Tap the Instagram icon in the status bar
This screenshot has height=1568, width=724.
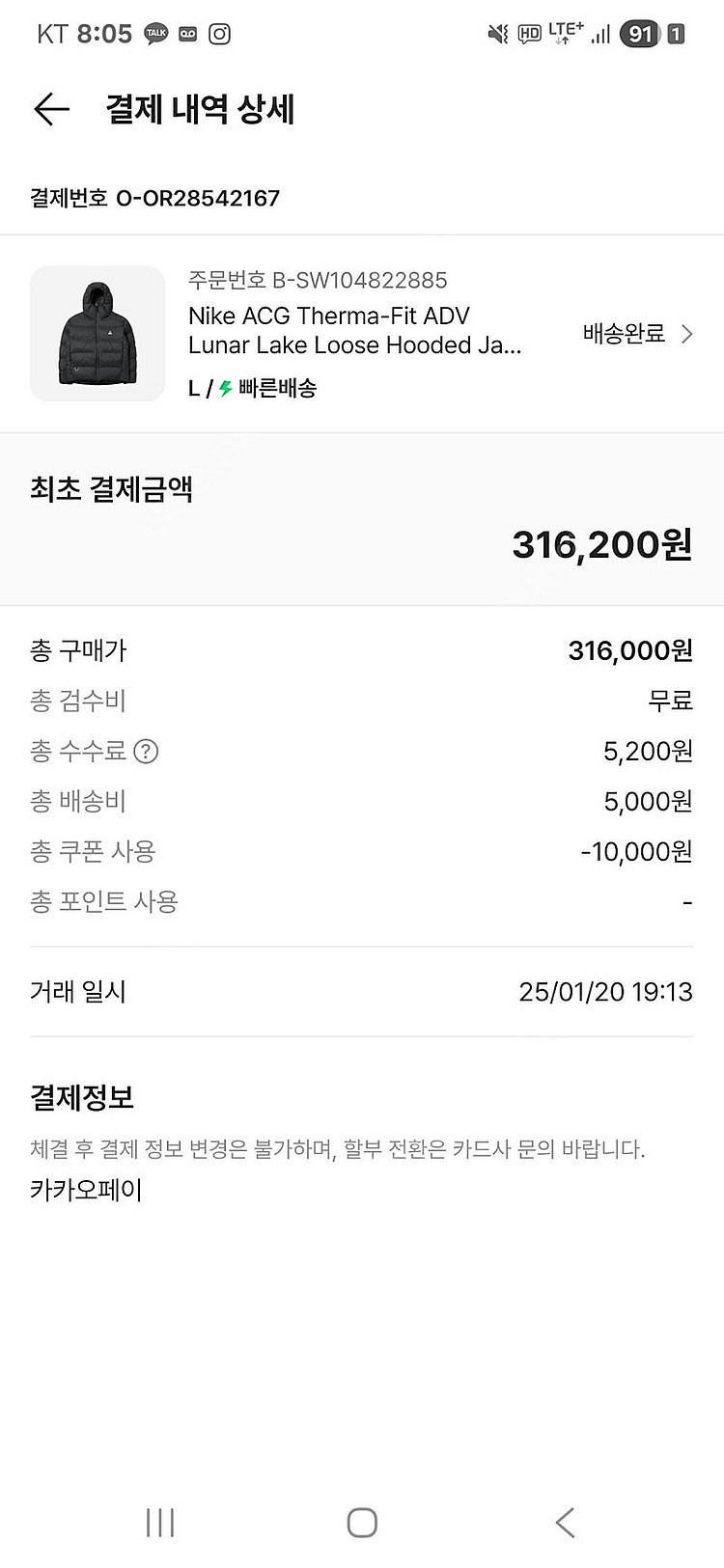click(x=219, y=32)
